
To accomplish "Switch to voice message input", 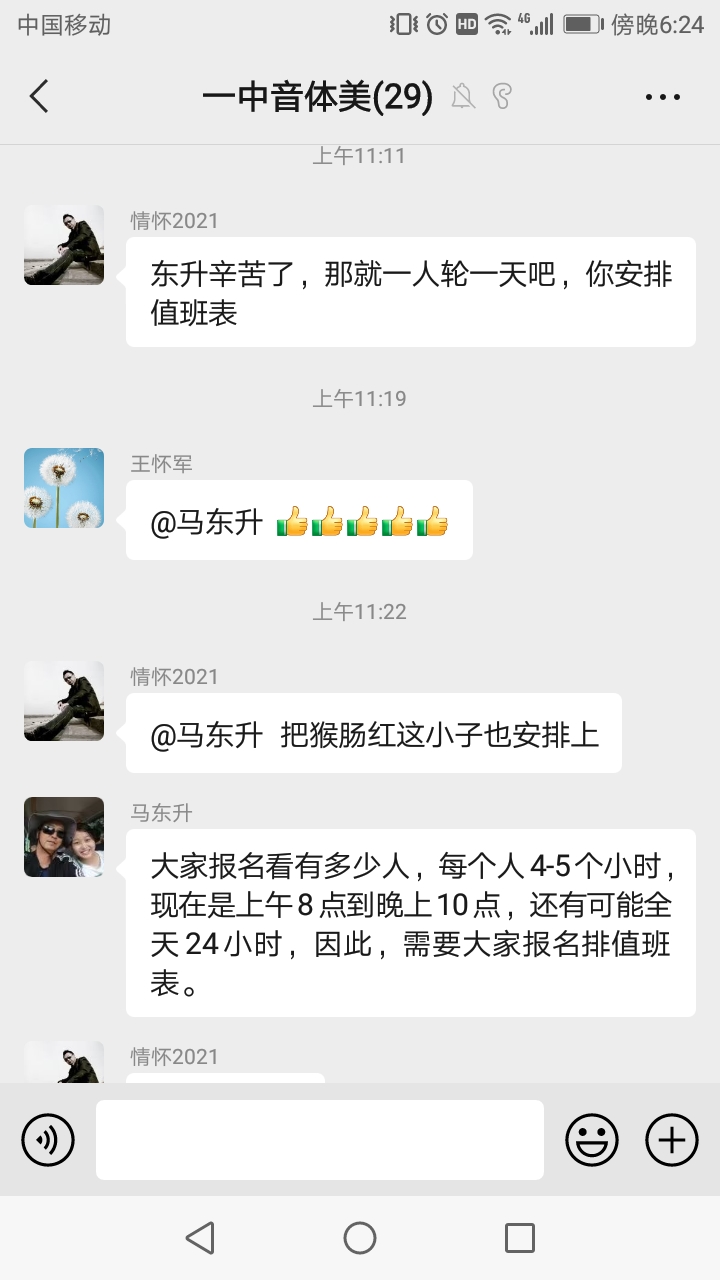I will click(48, 1139).
